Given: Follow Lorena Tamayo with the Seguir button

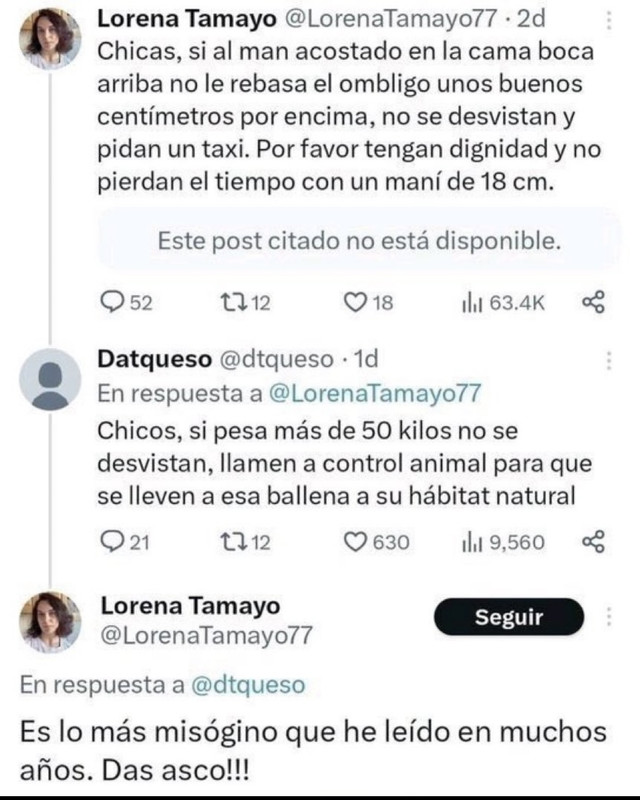Looking at the screenshot, I should 508,617.
